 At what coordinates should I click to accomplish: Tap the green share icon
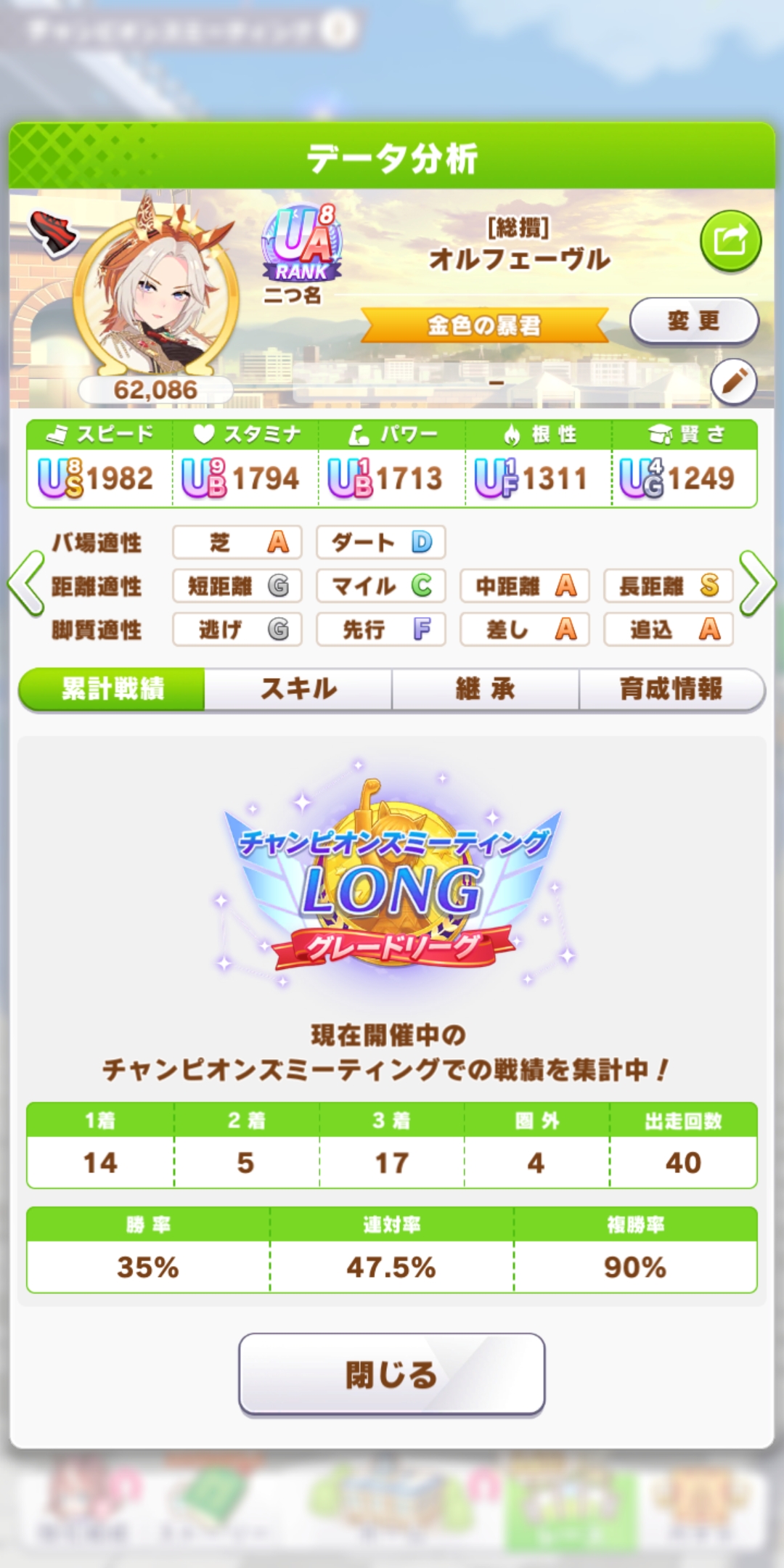click(730, 241)
